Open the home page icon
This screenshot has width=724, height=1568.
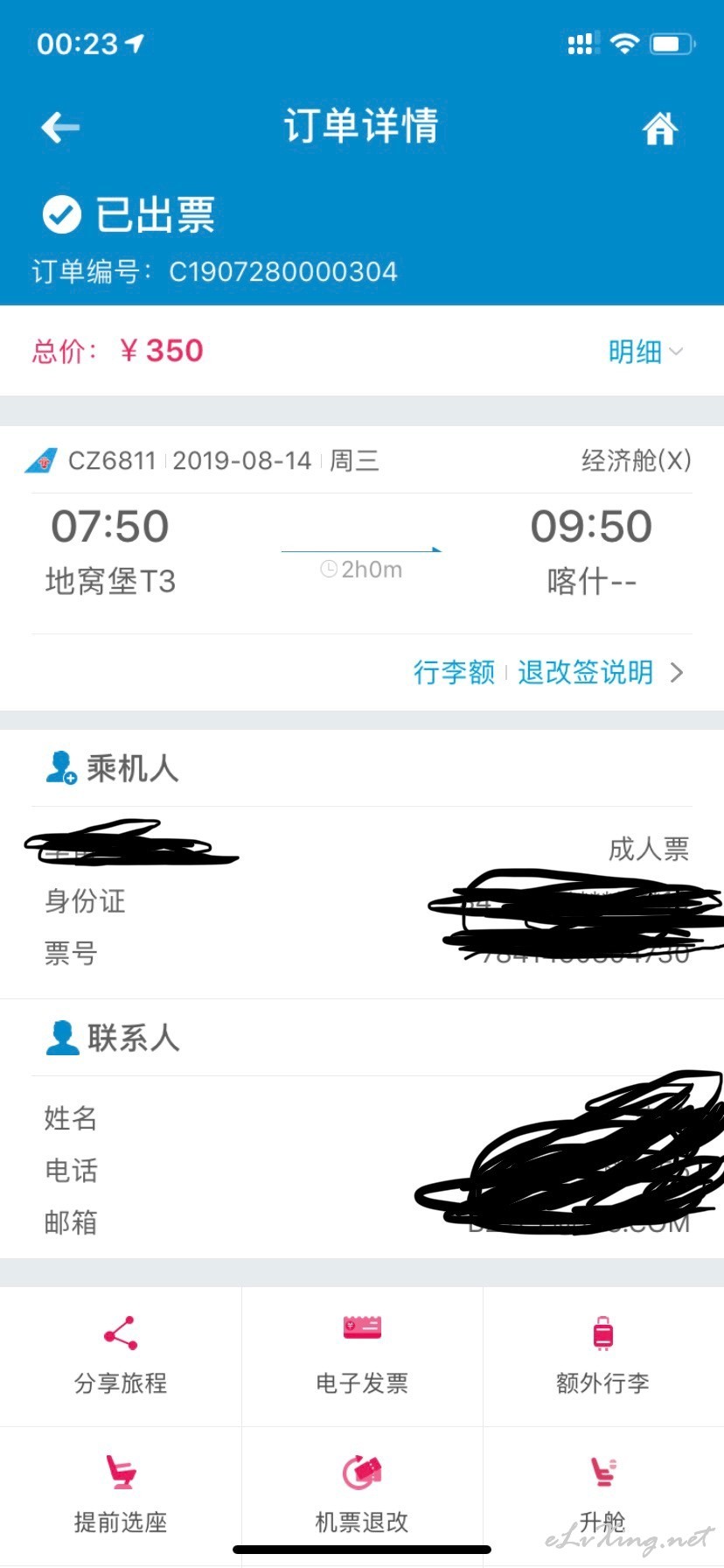click(660, 129)
